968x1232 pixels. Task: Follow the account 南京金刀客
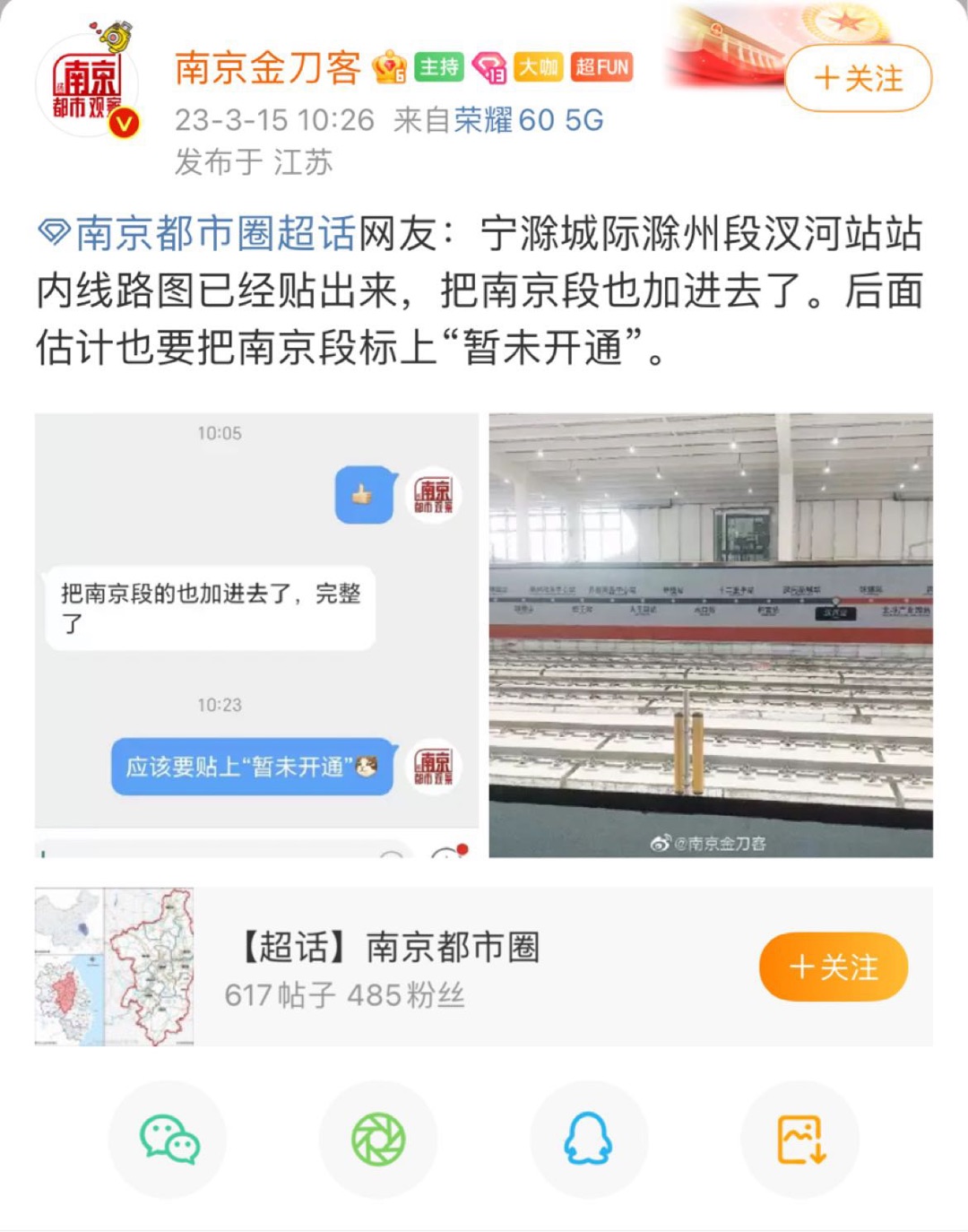click(x=858, y=79)
